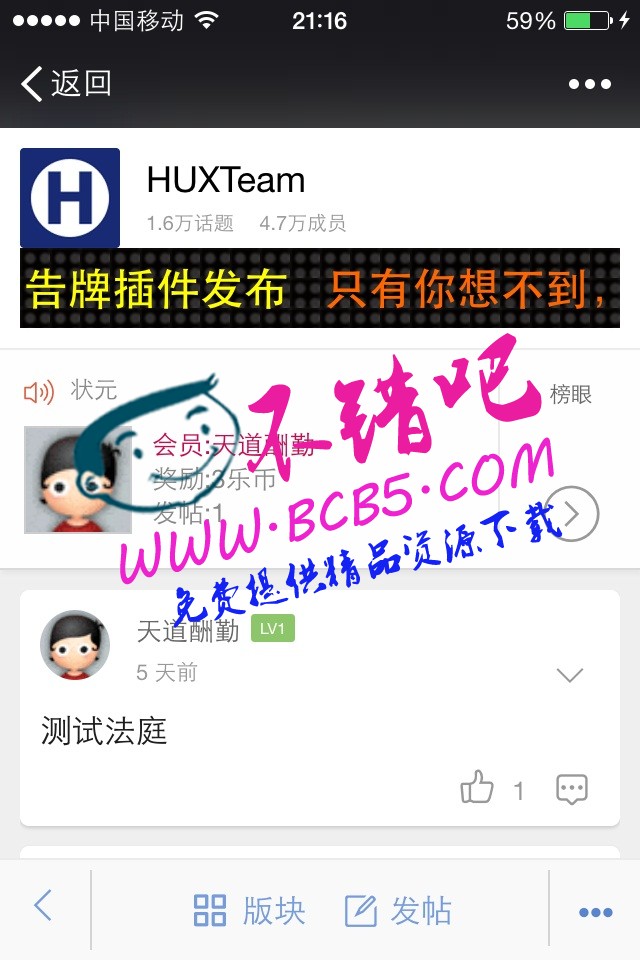Open the 版块 sections list
Image resolution: width=640 pixels, height=960 pixels.
(x=248, y=911)
